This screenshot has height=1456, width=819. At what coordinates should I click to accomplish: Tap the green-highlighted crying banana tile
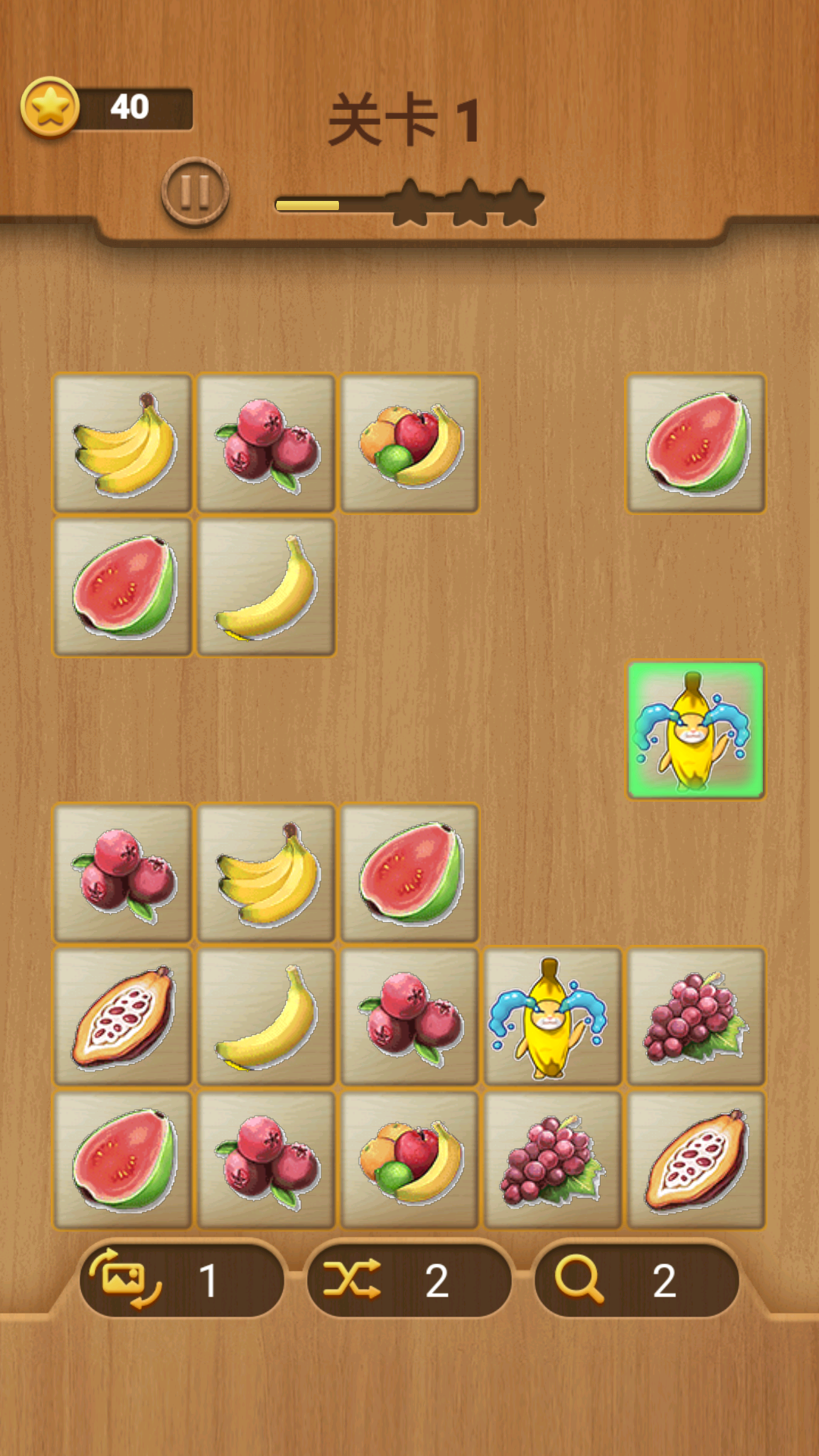[x=695, y=730]
